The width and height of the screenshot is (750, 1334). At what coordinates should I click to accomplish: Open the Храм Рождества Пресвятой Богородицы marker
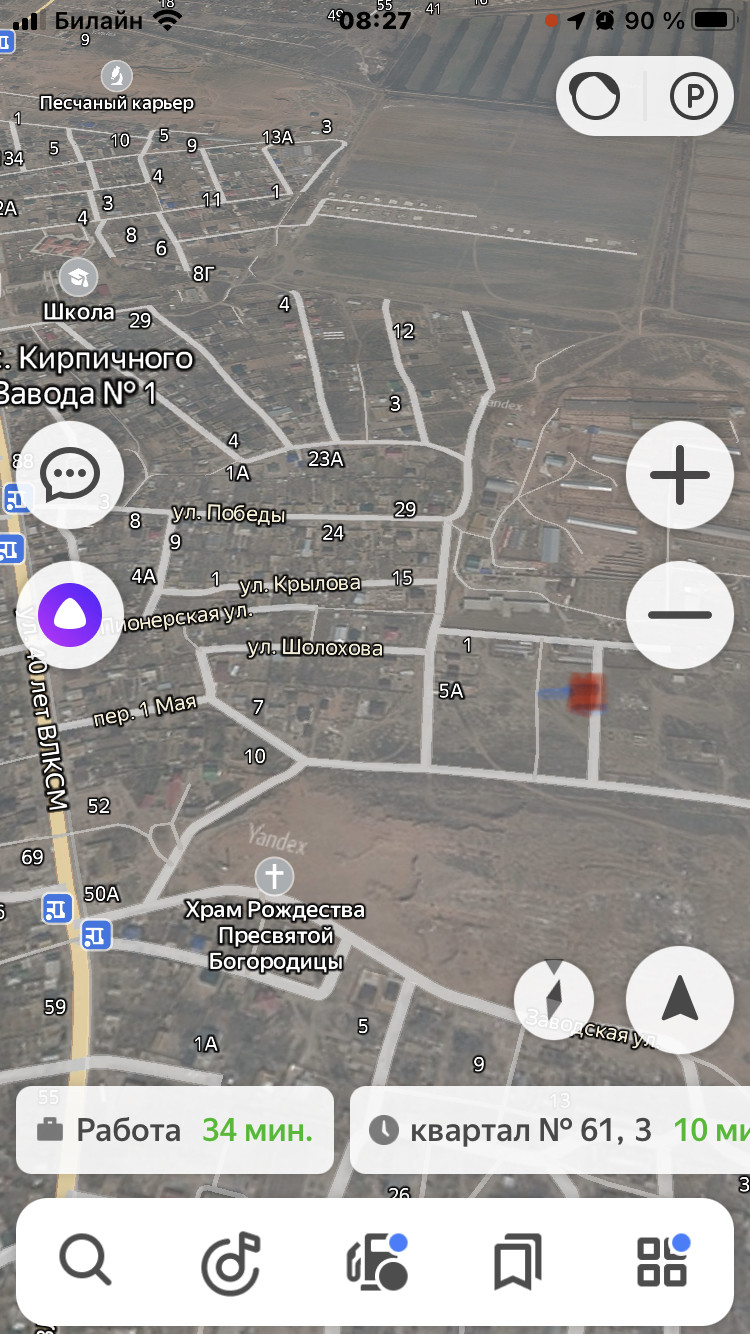tap(274, 877)
